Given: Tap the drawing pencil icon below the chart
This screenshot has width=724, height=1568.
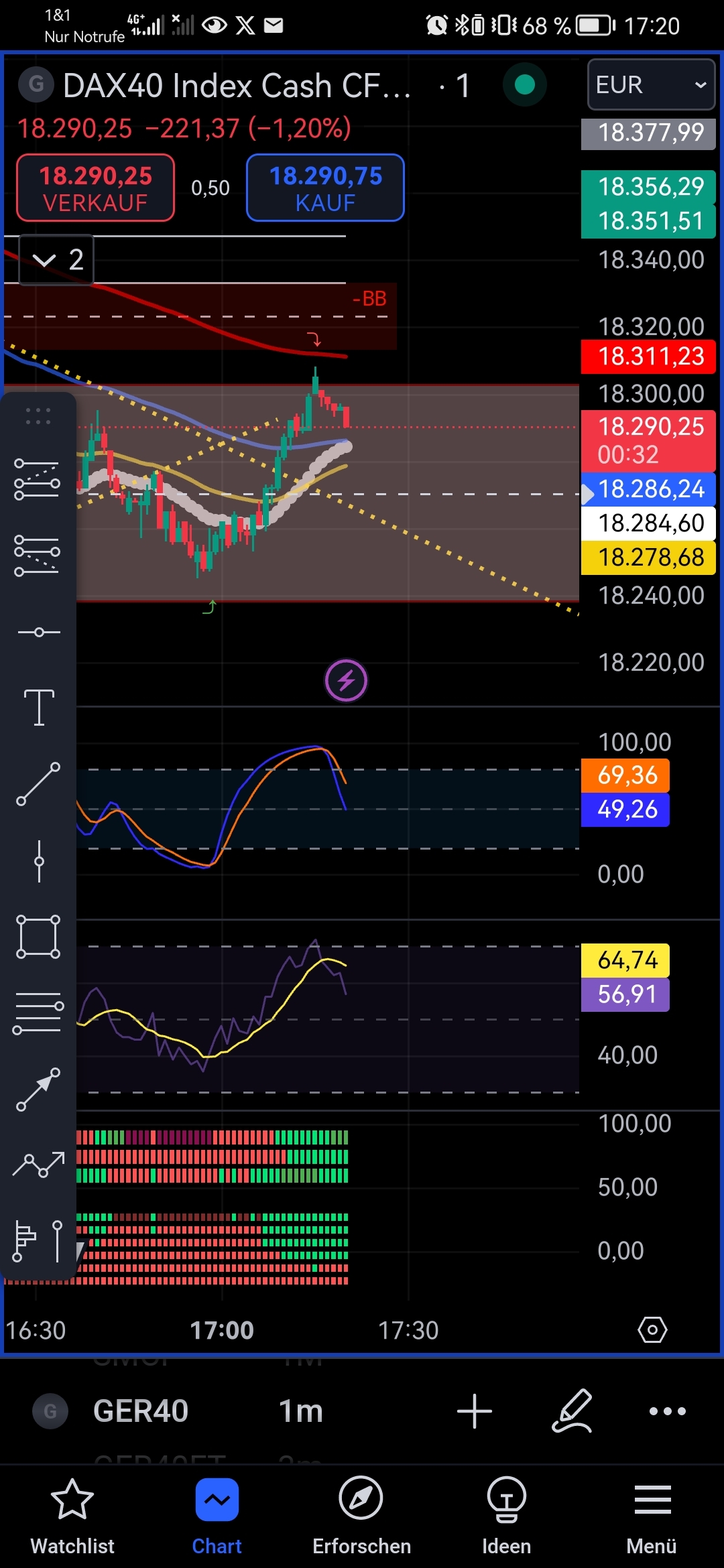Looking at the screenshot, I should click(571, 1410).
